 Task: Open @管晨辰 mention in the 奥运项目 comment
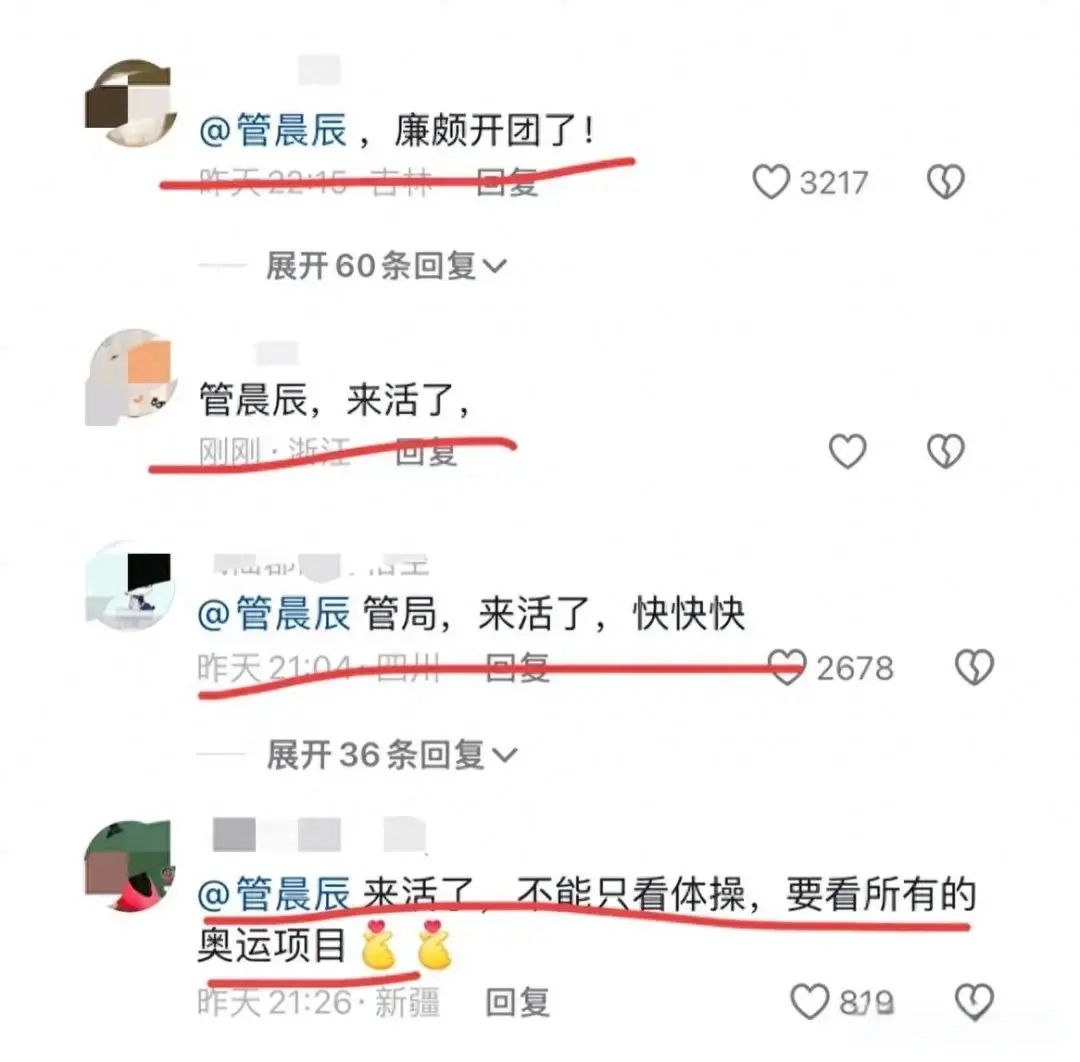pyautogui.click(x=274, y=893)
